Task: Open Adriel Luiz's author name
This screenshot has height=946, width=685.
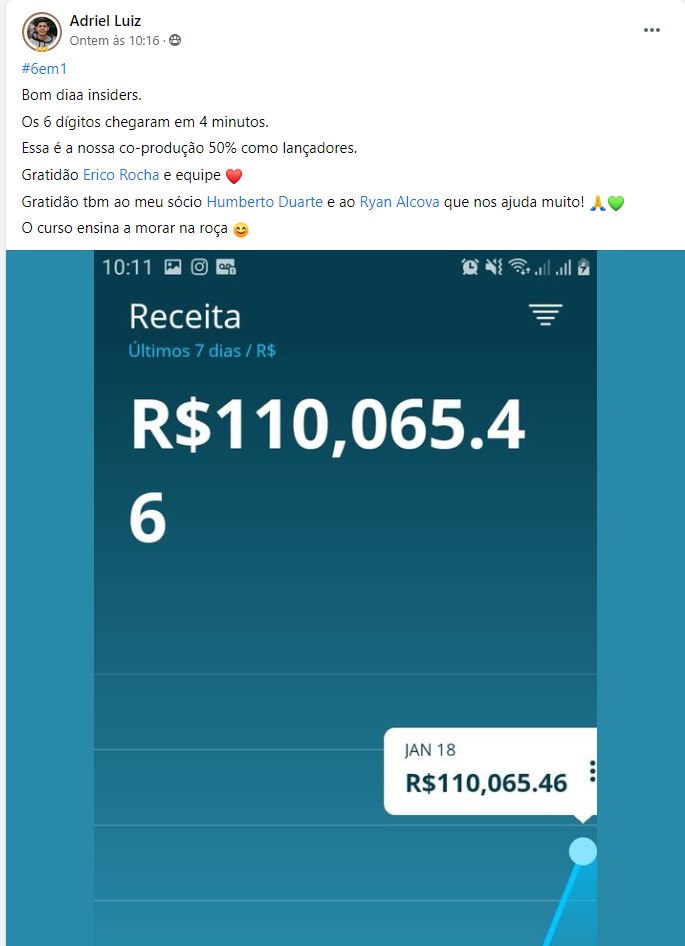Action: pos(105,21)
